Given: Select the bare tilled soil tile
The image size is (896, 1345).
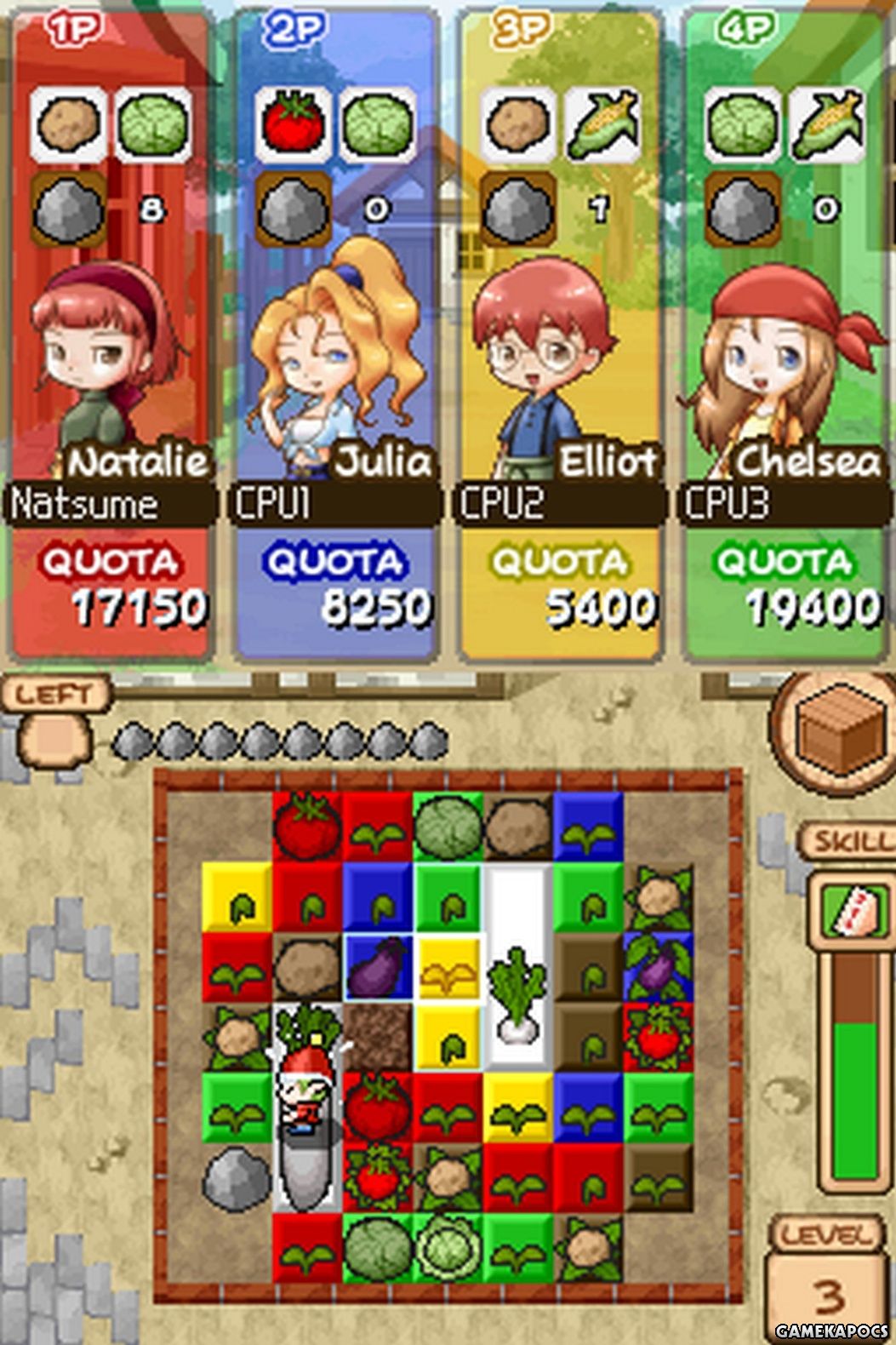Looking at the screenshot, I should pos(377,1036).
